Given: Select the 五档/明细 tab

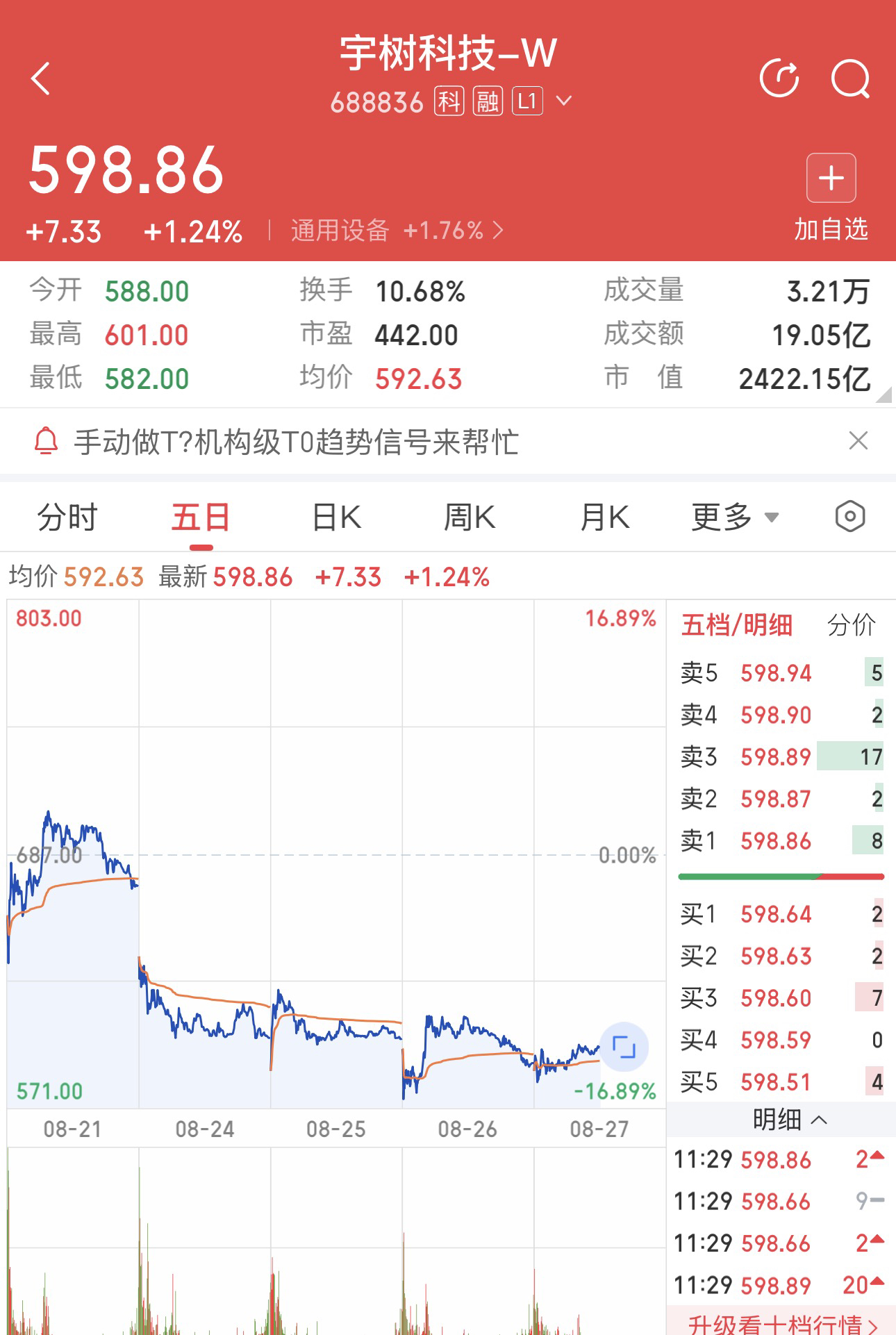Looking at the screenshot, I should coord(737,625).
